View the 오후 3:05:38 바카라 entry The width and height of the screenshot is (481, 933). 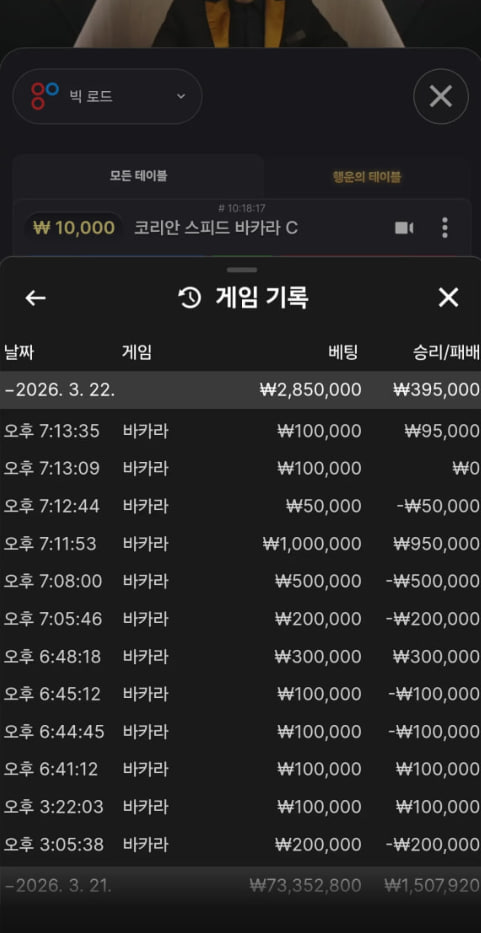[x=240, y=844]
